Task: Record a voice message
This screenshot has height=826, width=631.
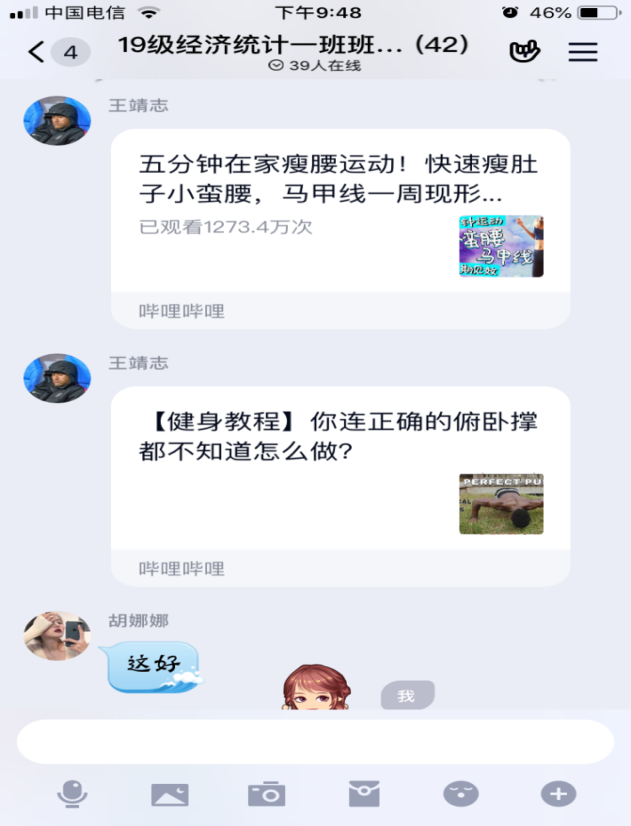Action: coord(72,794)
